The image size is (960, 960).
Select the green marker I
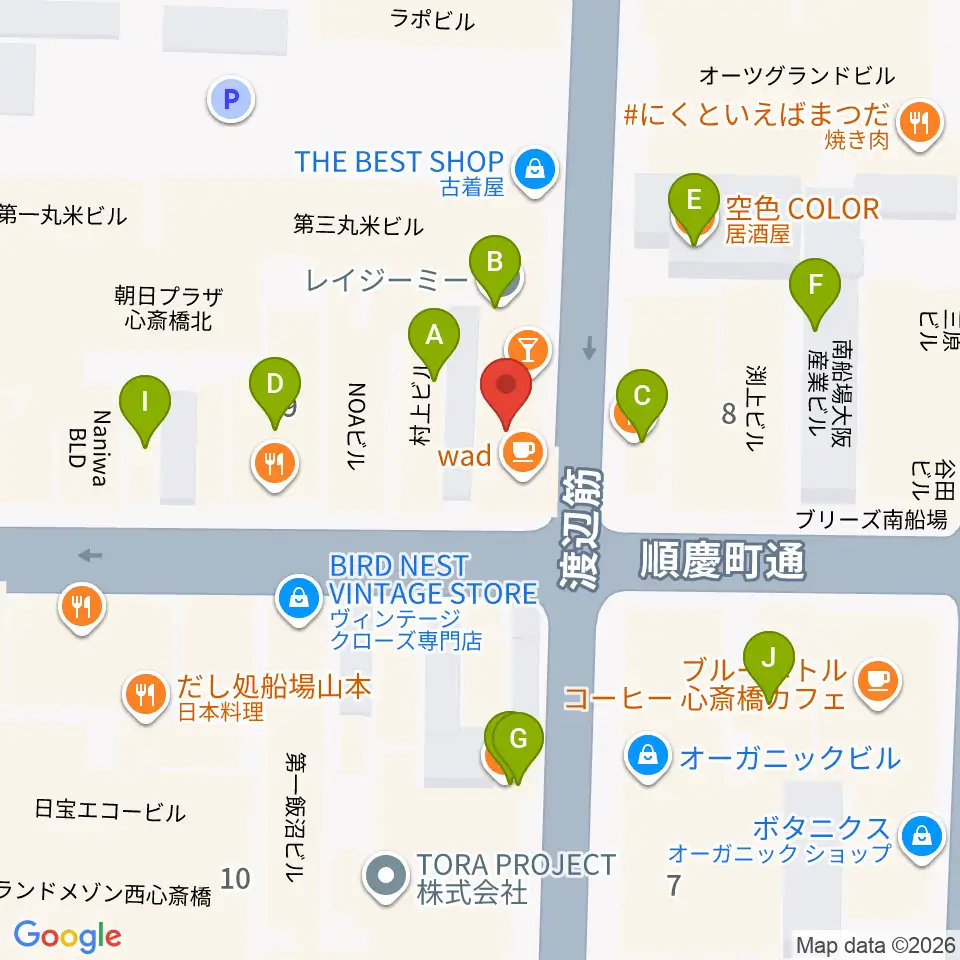[x=145, y=410]
